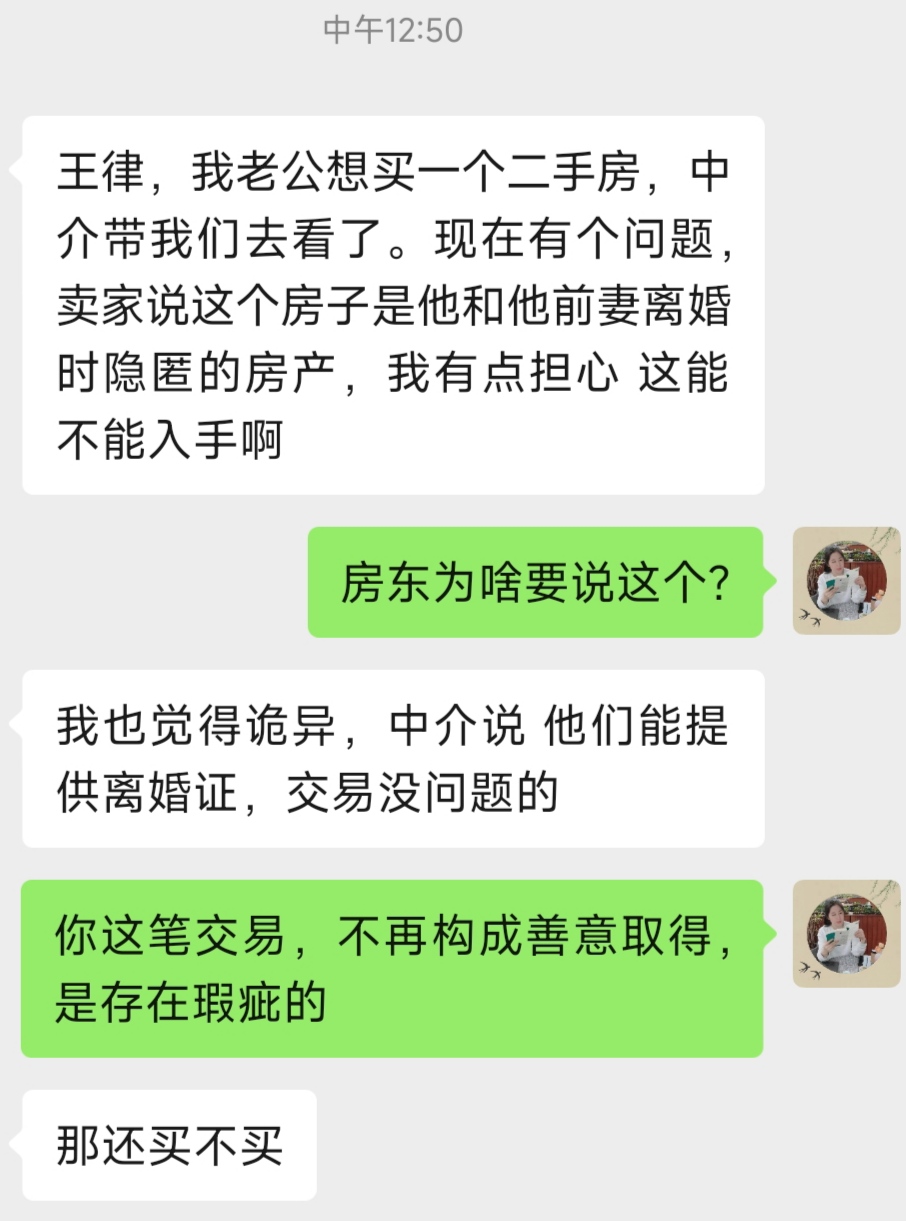Open sender's avatar beside "房东为啥要说这个?" message
The image size is (906, 1221).
click(x=846, y=581)
